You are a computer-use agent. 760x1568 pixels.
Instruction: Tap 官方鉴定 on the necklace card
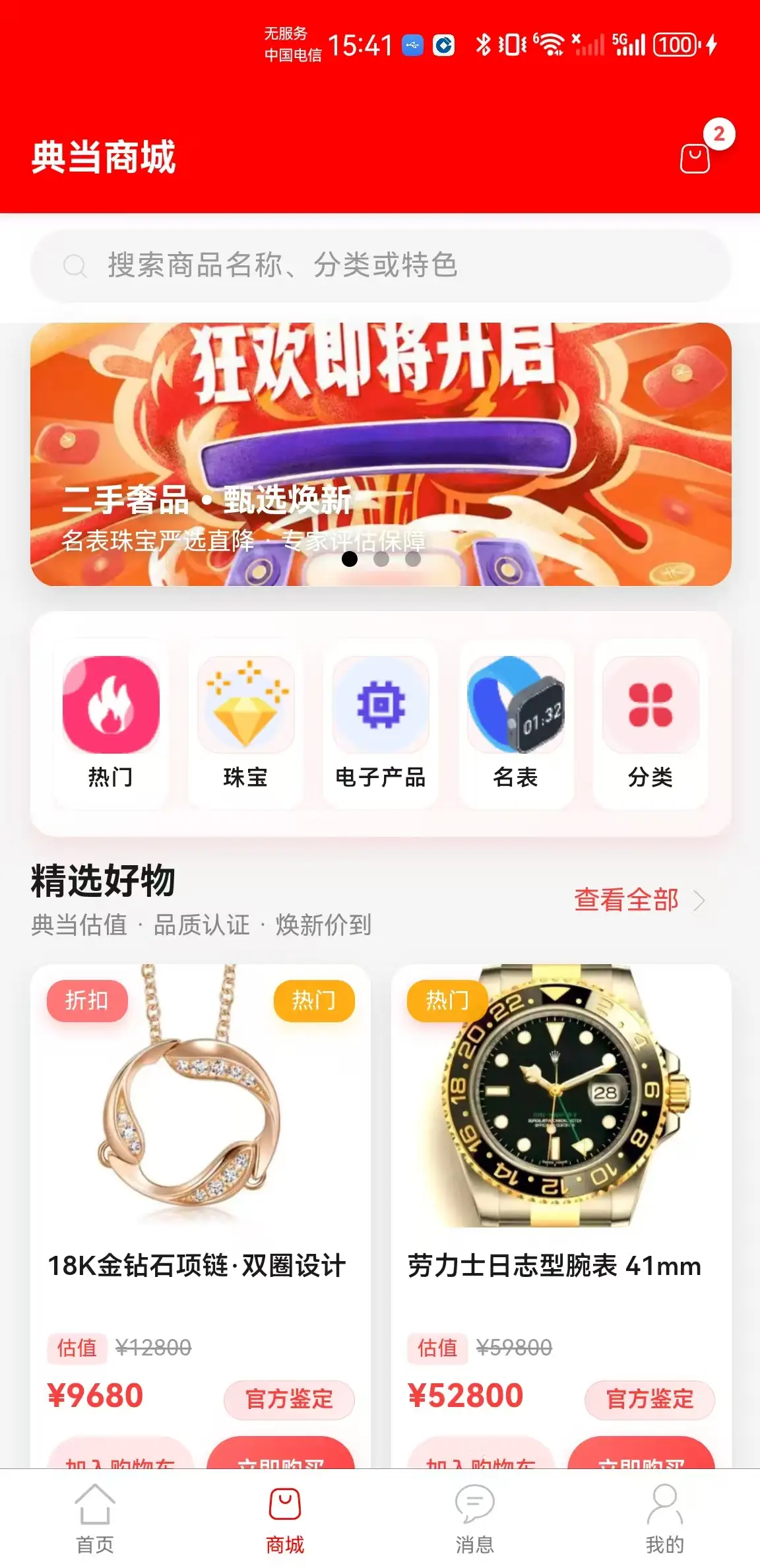tap(289, 1399)
